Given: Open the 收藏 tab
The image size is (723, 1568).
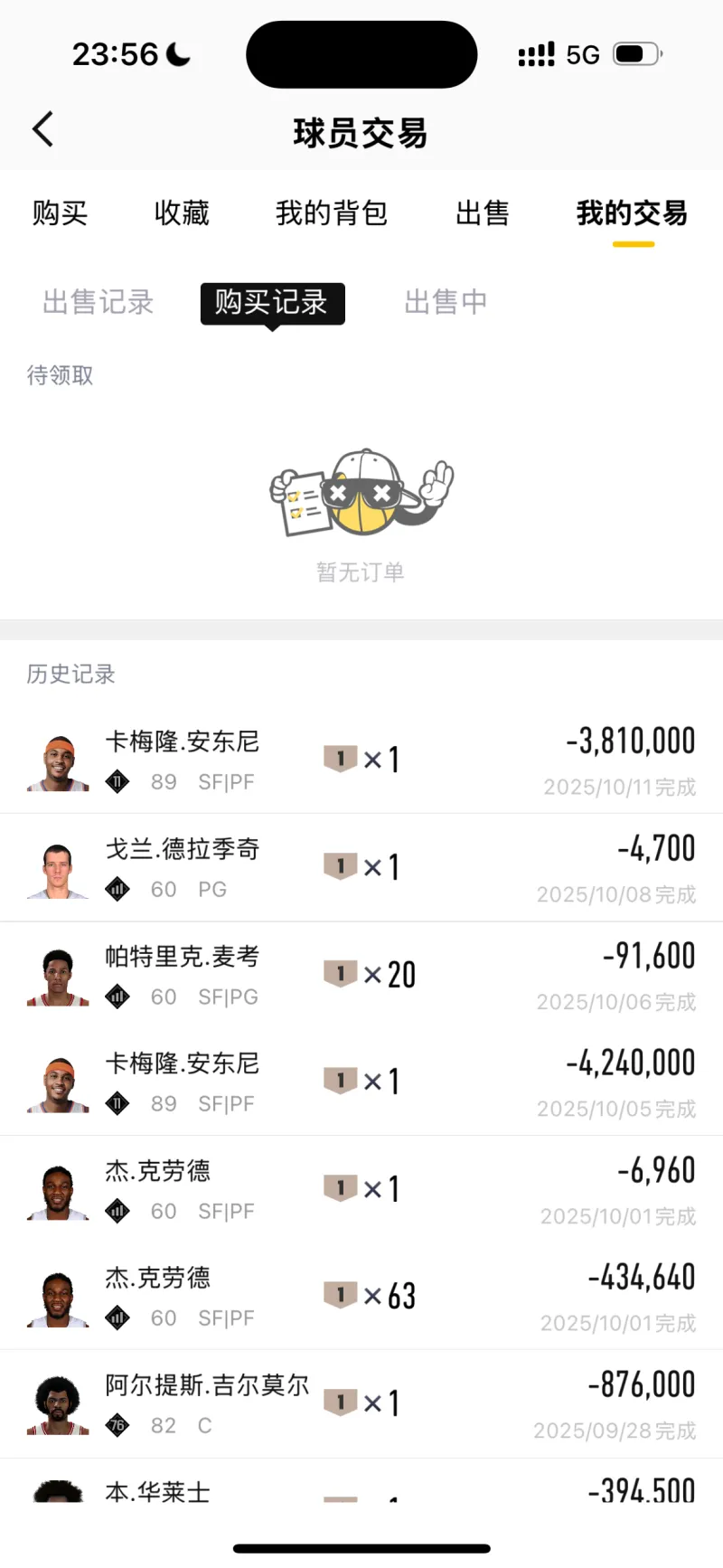Looking at the screenshot, I should coord(182,213).
